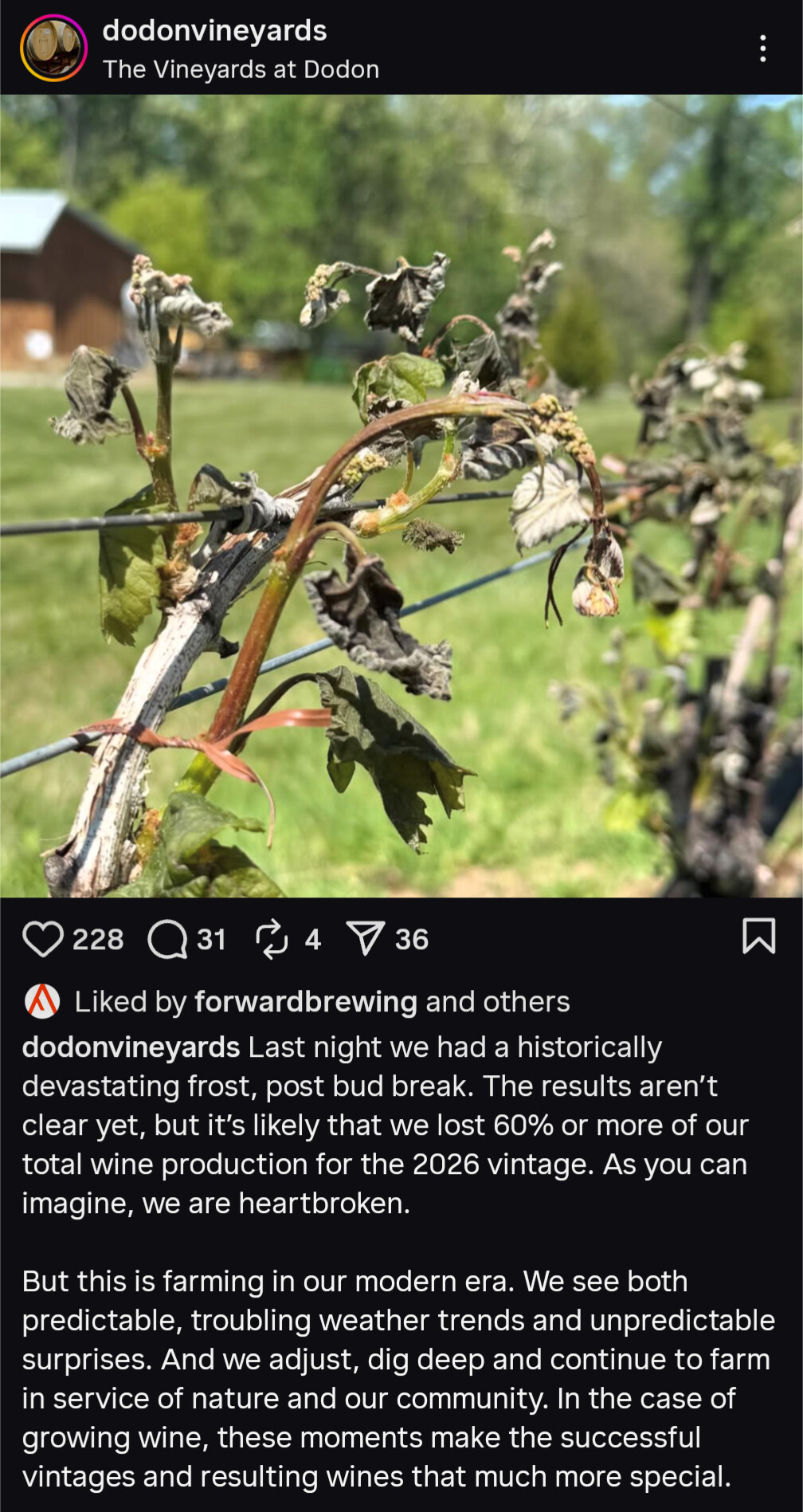Share the post via send icon
The width and height of the screenshot is (803, 1512).
[366, 938]
